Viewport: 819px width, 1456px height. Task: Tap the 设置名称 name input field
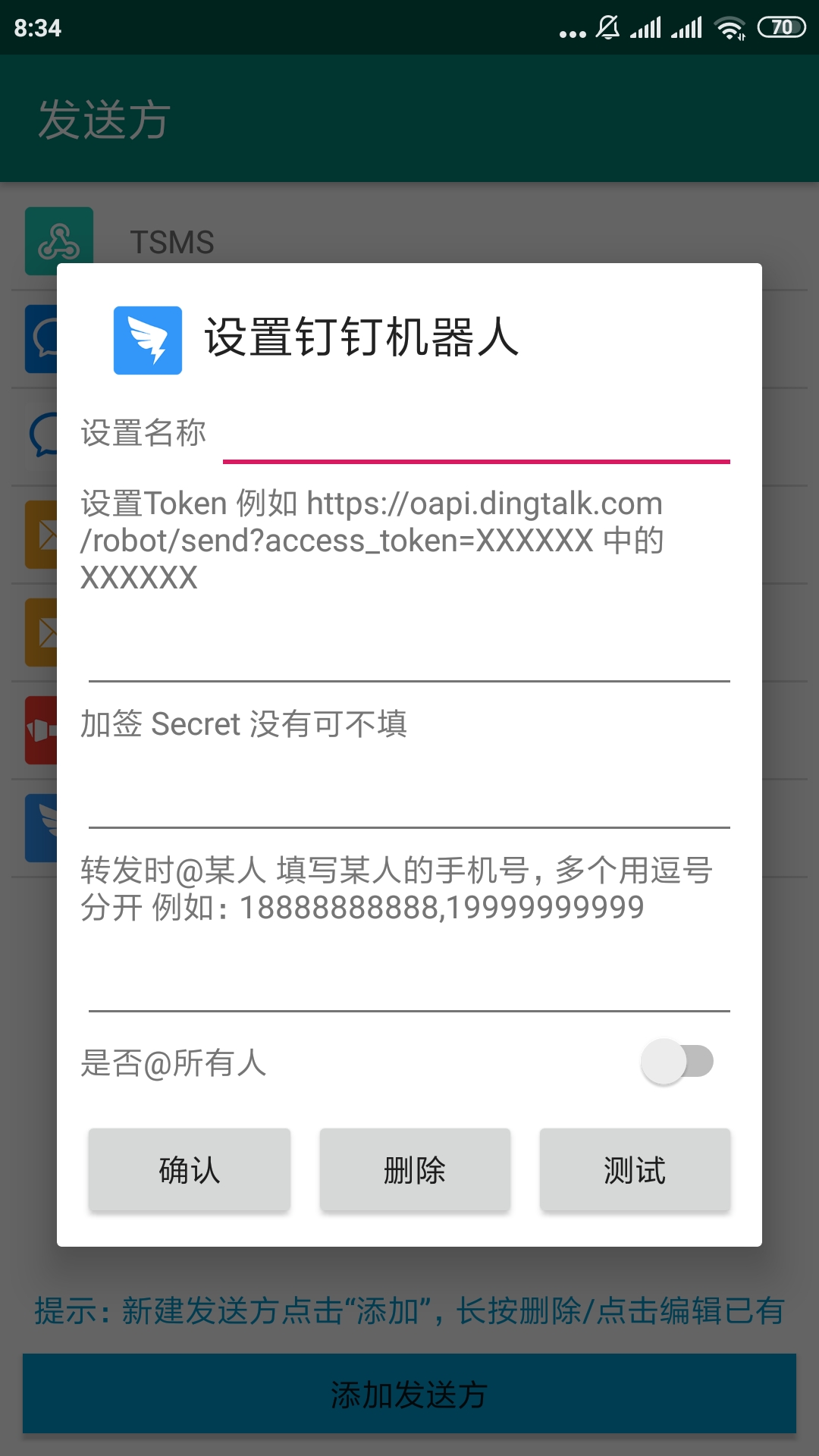[x=476, y=435]
